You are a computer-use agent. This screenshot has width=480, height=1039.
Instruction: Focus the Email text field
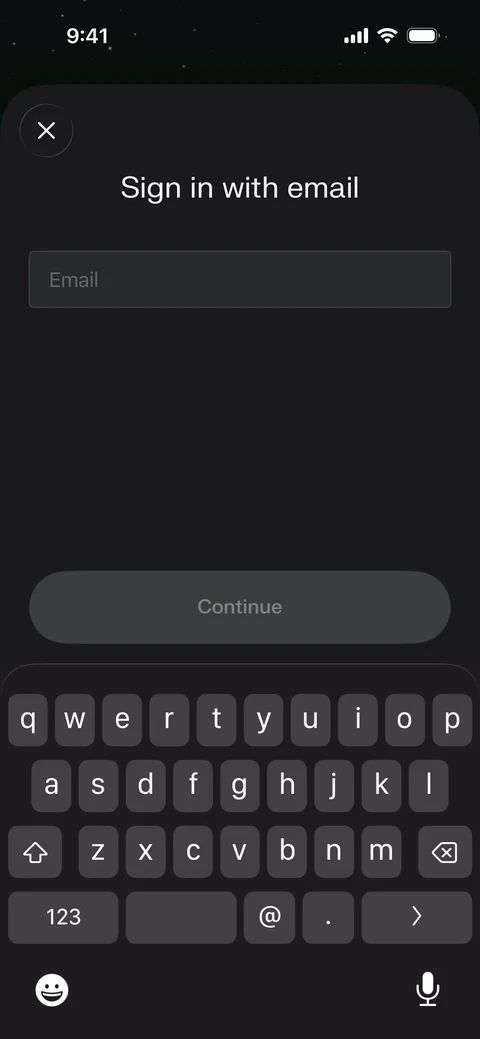coord(240,279)
